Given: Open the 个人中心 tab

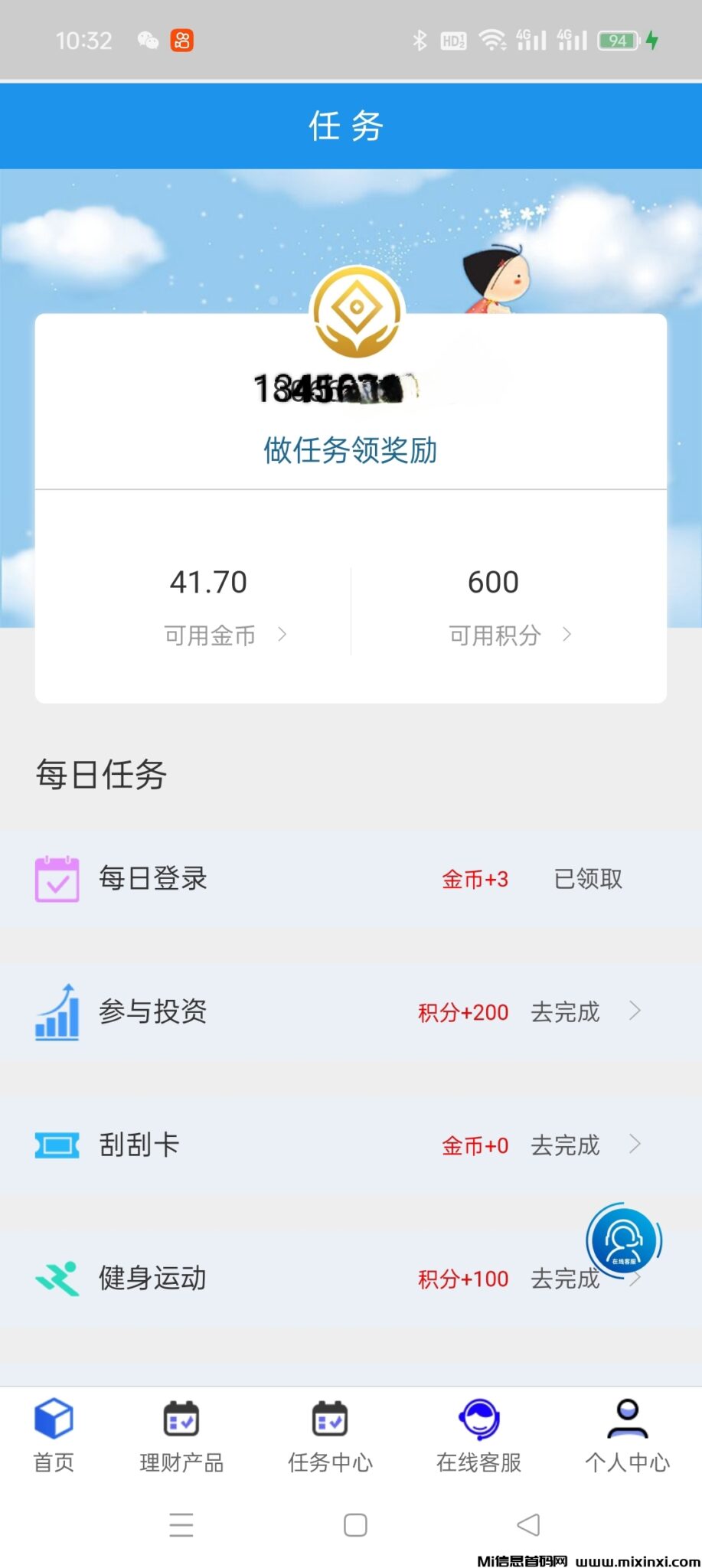Looking at the screenshot, I should (x=627, y=1436).
